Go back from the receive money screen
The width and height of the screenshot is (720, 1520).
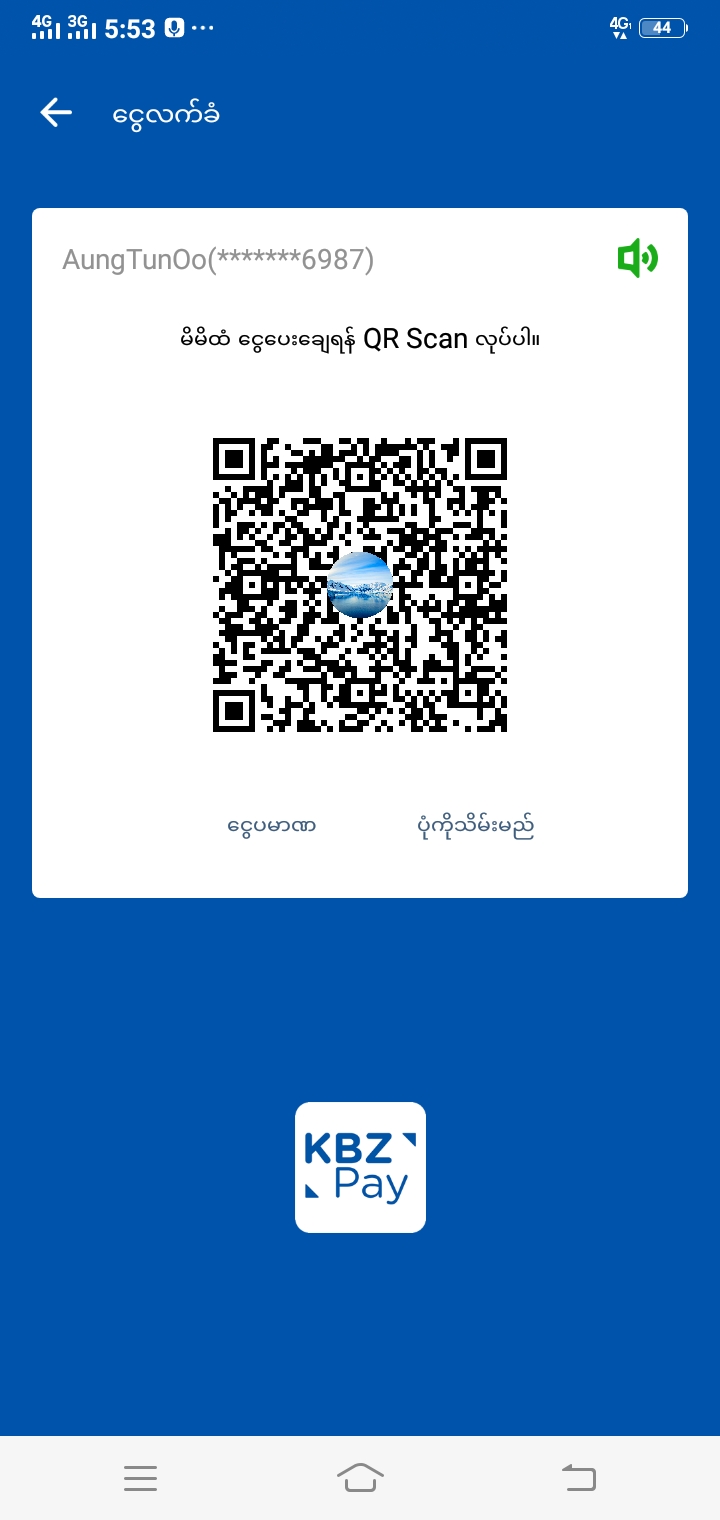pyautogui.click(x=56, y=113)
